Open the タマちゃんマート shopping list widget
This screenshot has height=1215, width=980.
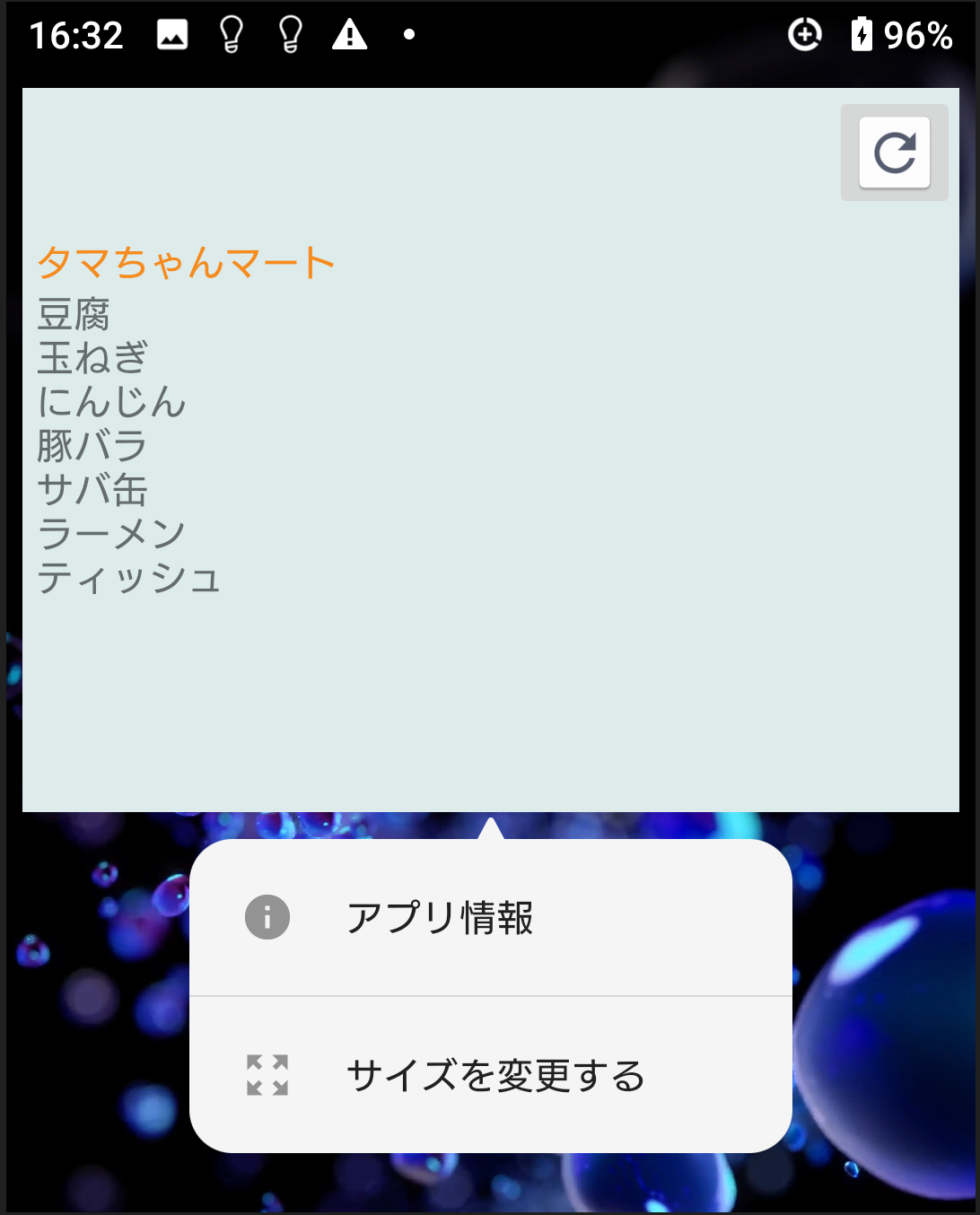(186, 263)
